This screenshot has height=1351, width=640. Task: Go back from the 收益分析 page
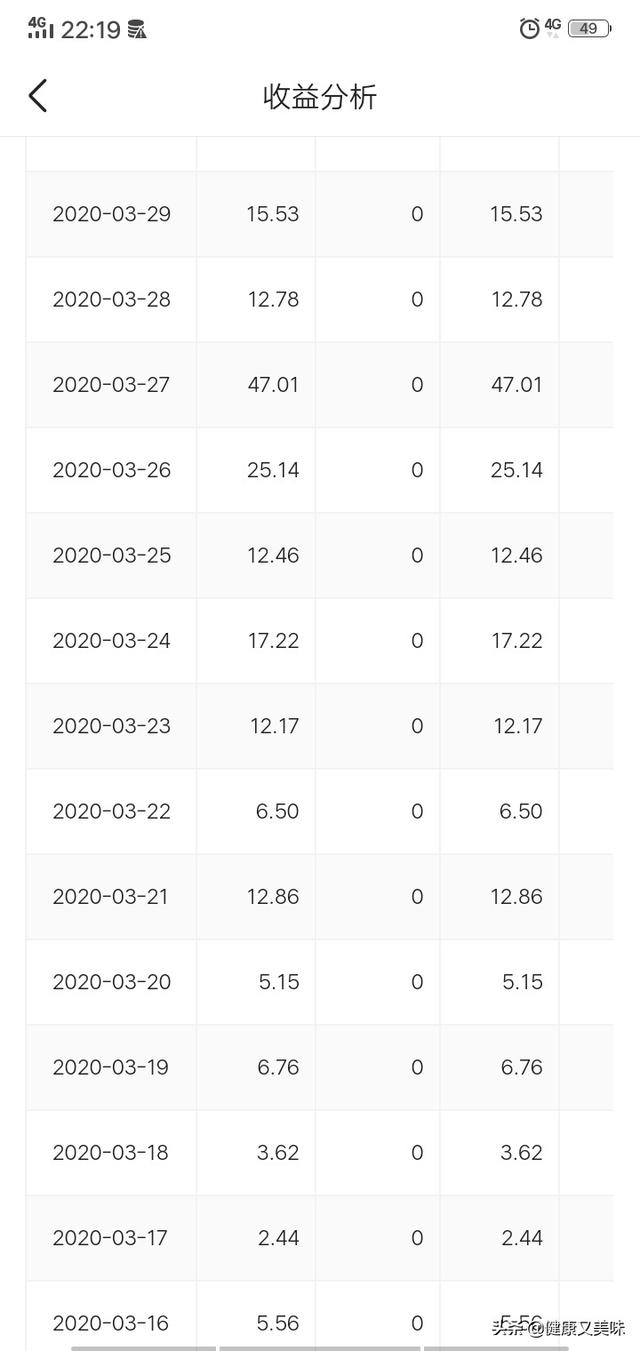pyautogui.click(x=37, y=96)
